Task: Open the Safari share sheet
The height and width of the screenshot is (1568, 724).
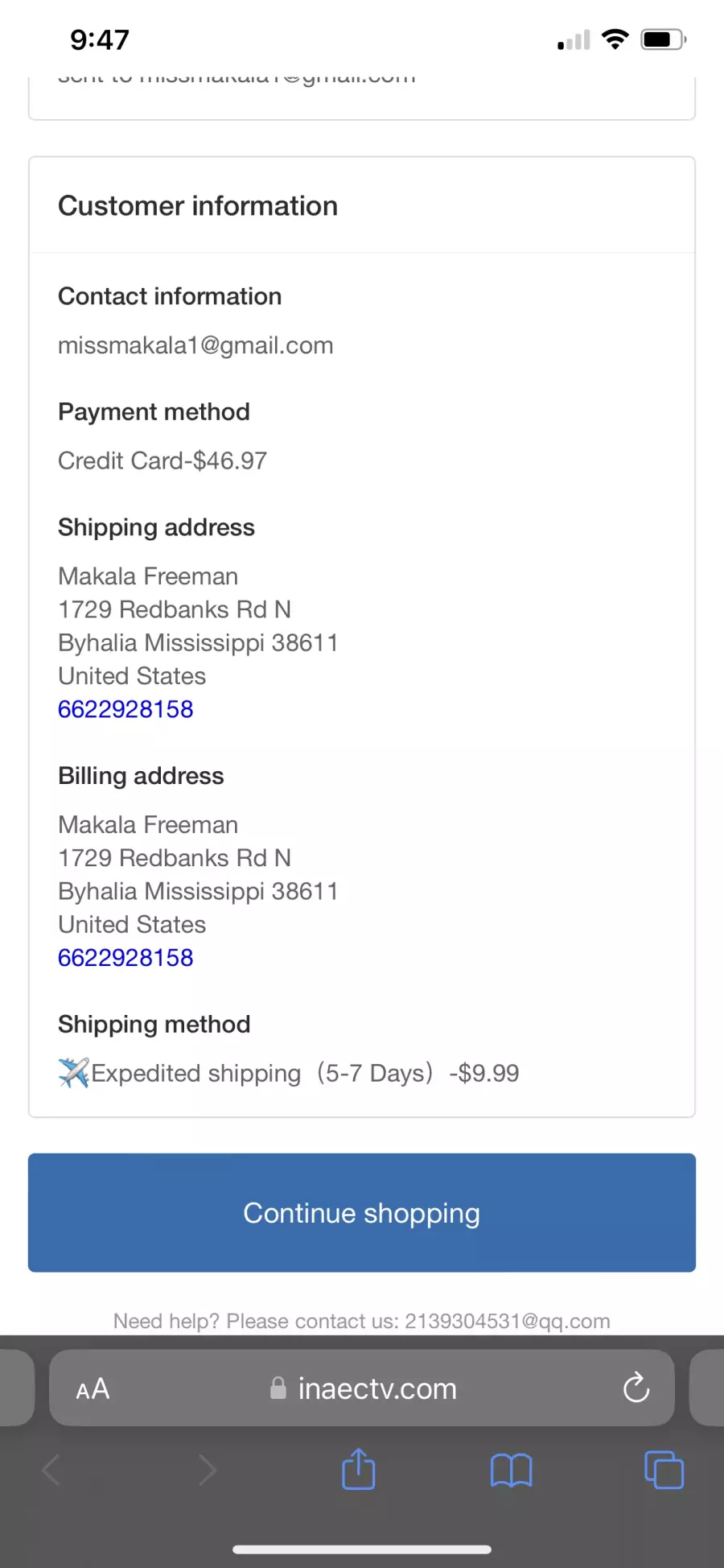Action: [359, 1469]
